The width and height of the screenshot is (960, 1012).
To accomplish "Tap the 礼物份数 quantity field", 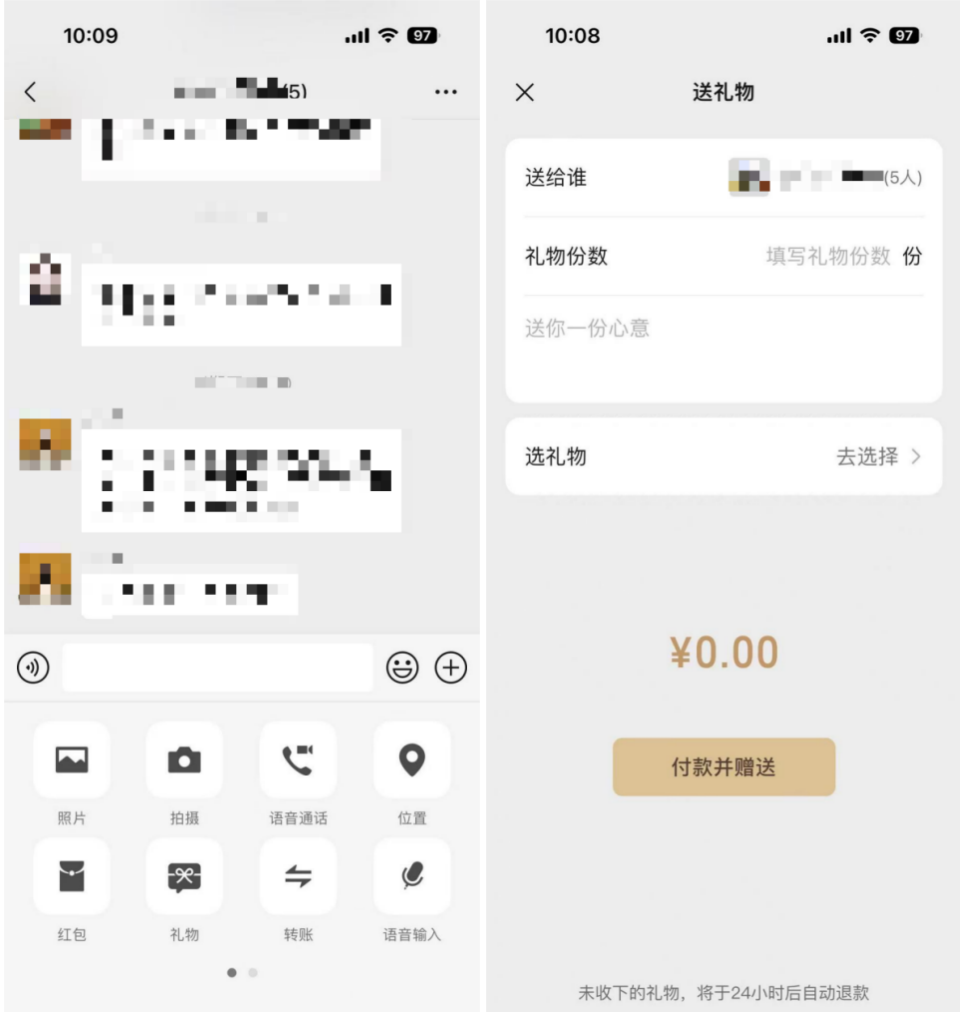I will [x=826, y=256].
